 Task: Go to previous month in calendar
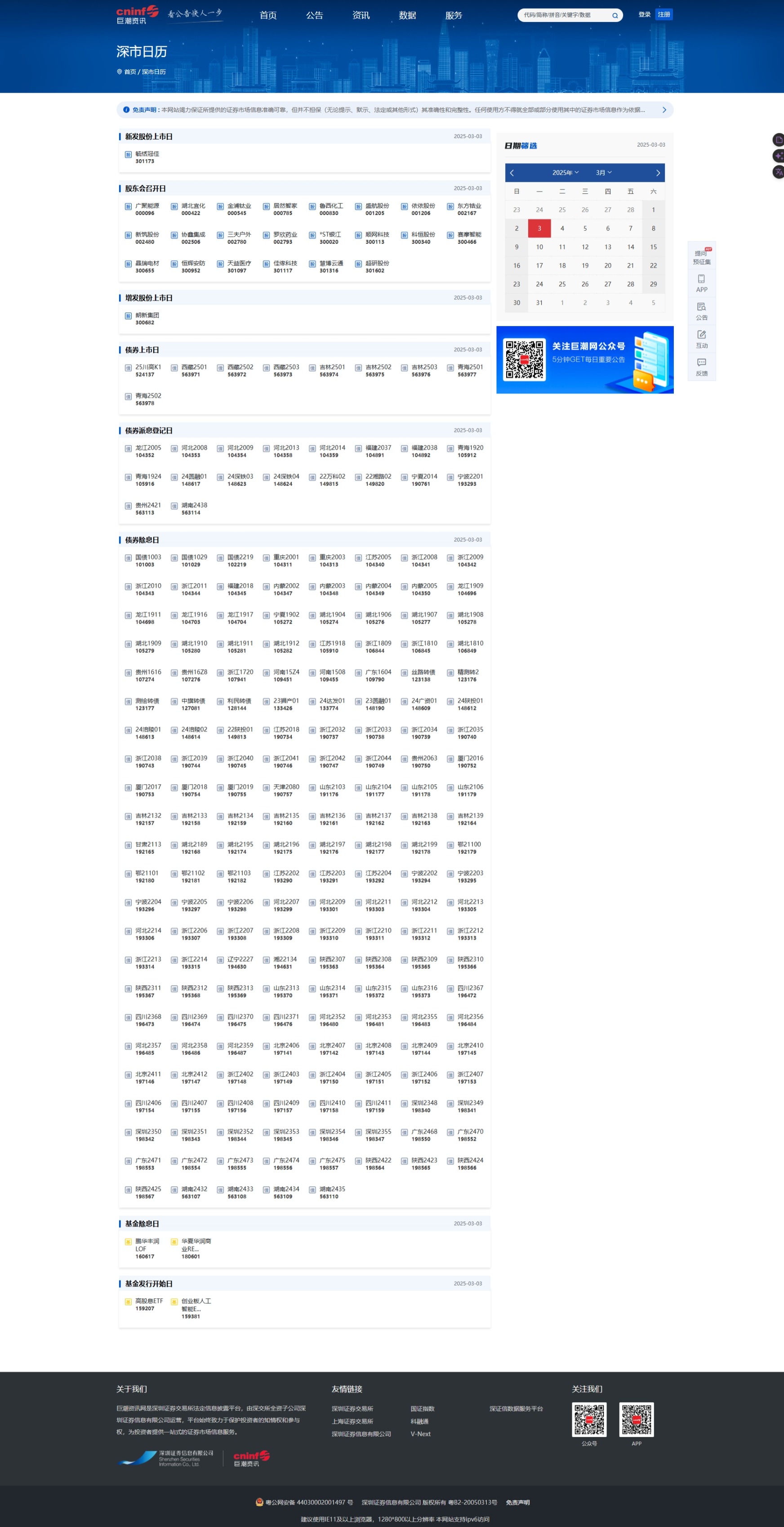pos(512,173)
